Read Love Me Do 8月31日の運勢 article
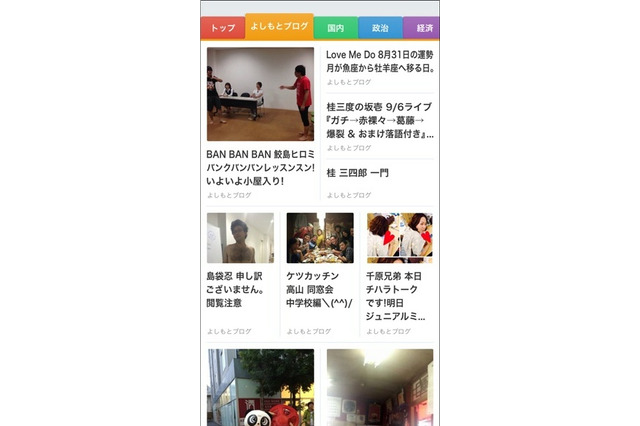This screenshot has height=426, width=640. pos(380,60)
